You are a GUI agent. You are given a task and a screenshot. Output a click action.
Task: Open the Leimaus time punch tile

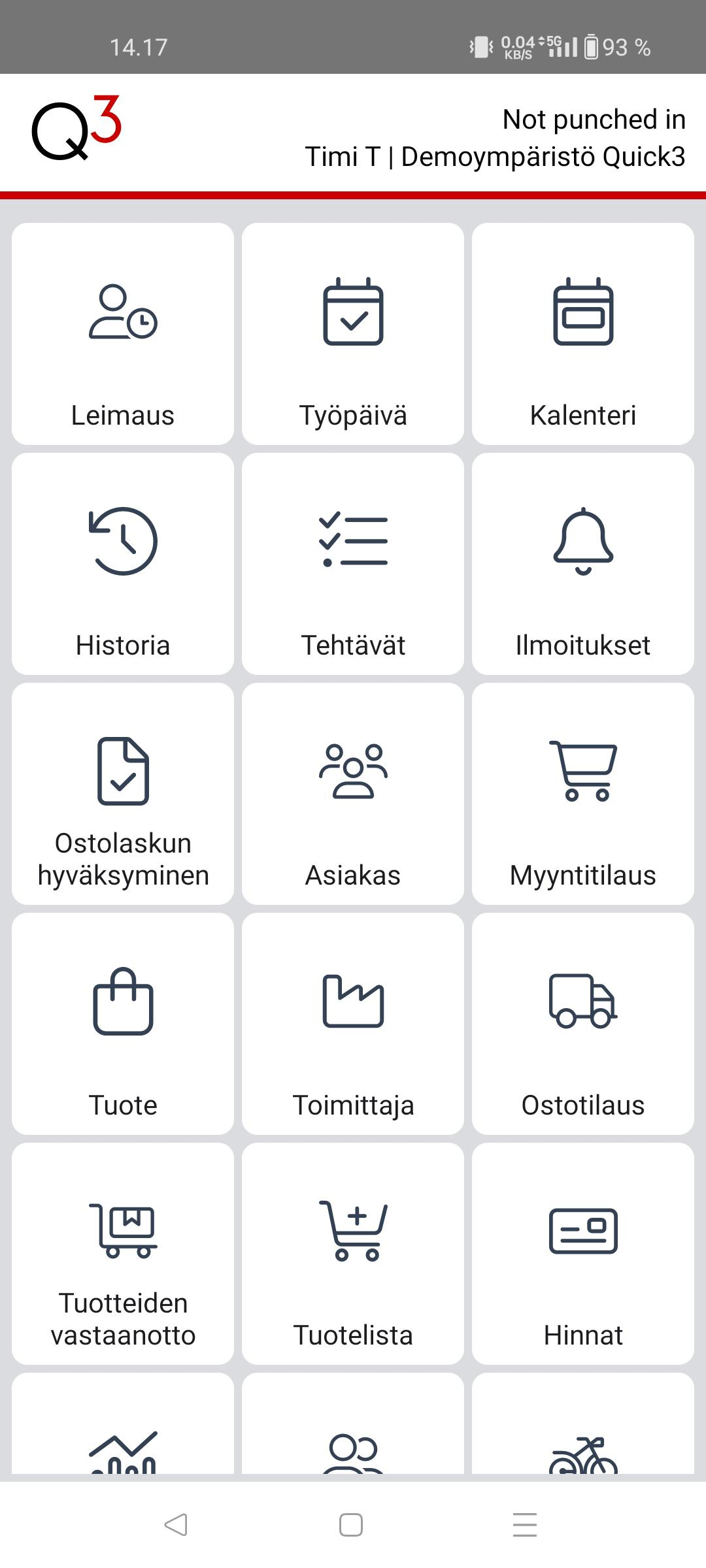(123, 334)
